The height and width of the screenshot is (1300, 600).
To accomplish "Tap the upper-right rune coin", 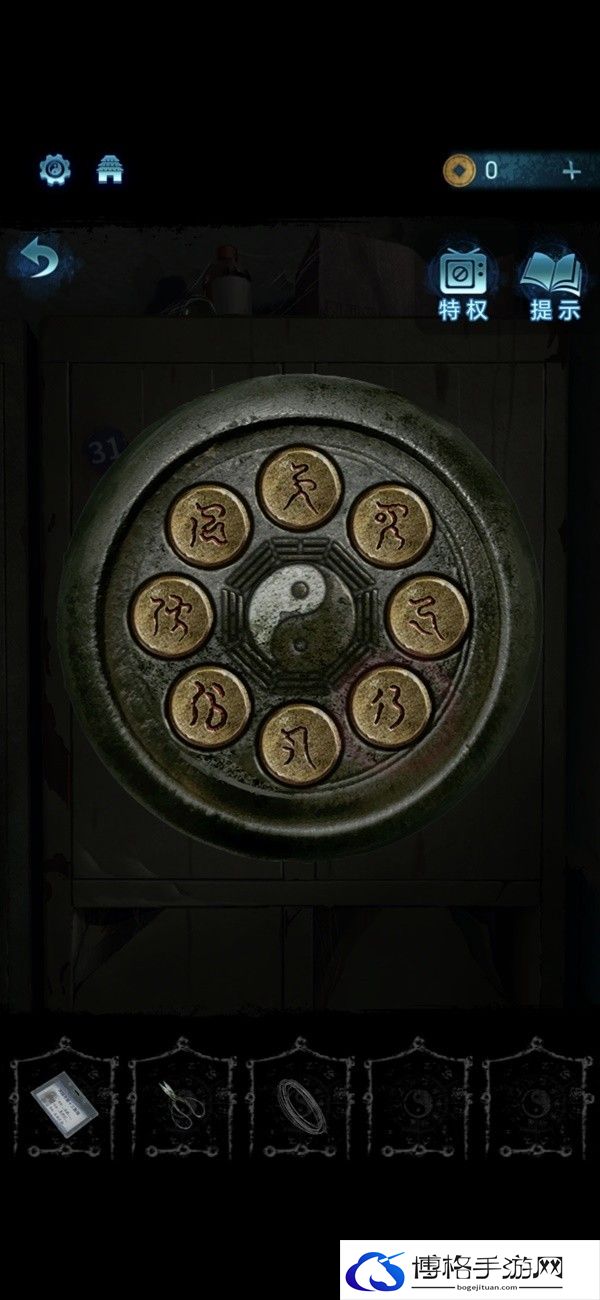I will click(391, 526).
